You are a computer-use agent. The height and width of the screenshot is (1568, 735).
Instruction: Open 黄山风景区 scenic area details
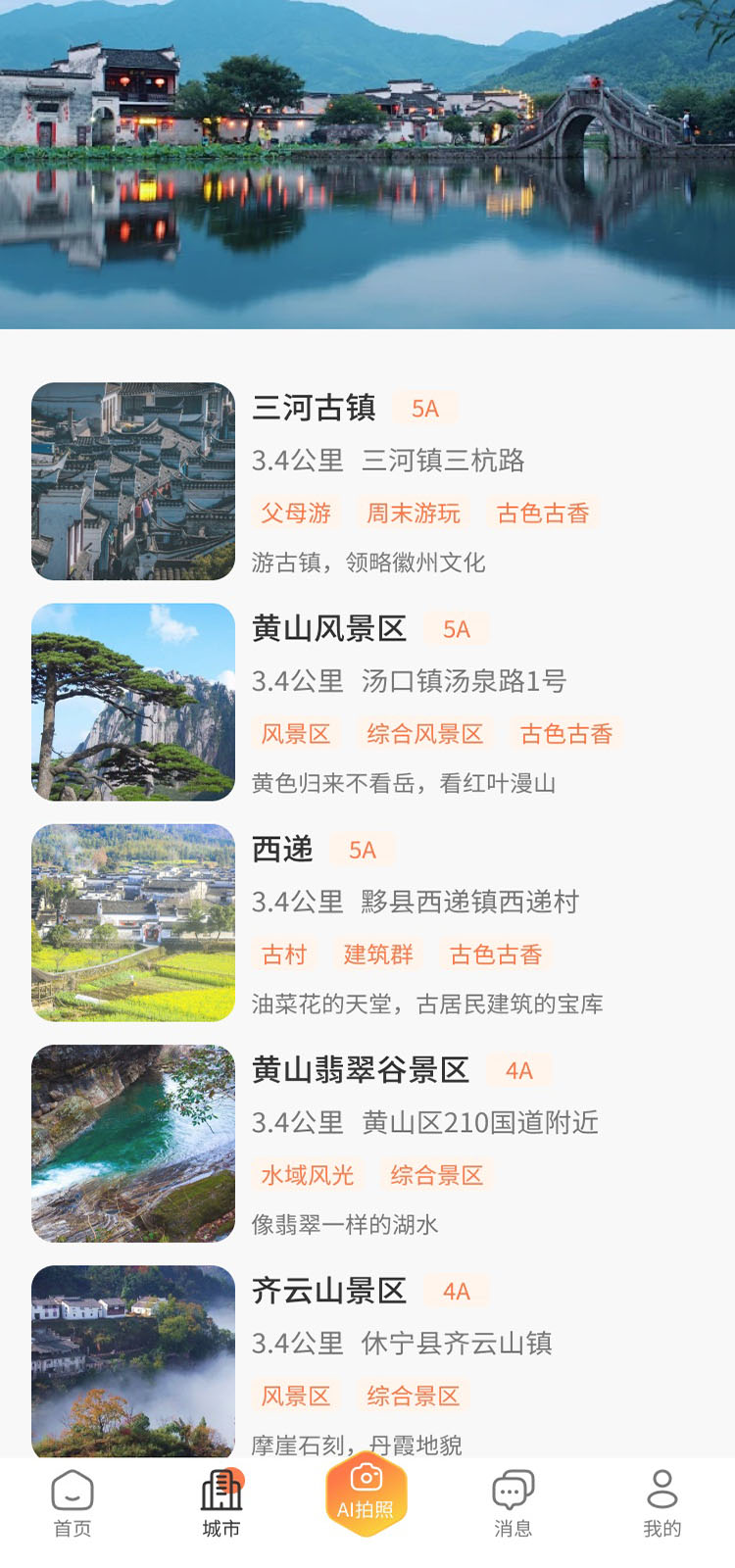pos(330,629)
